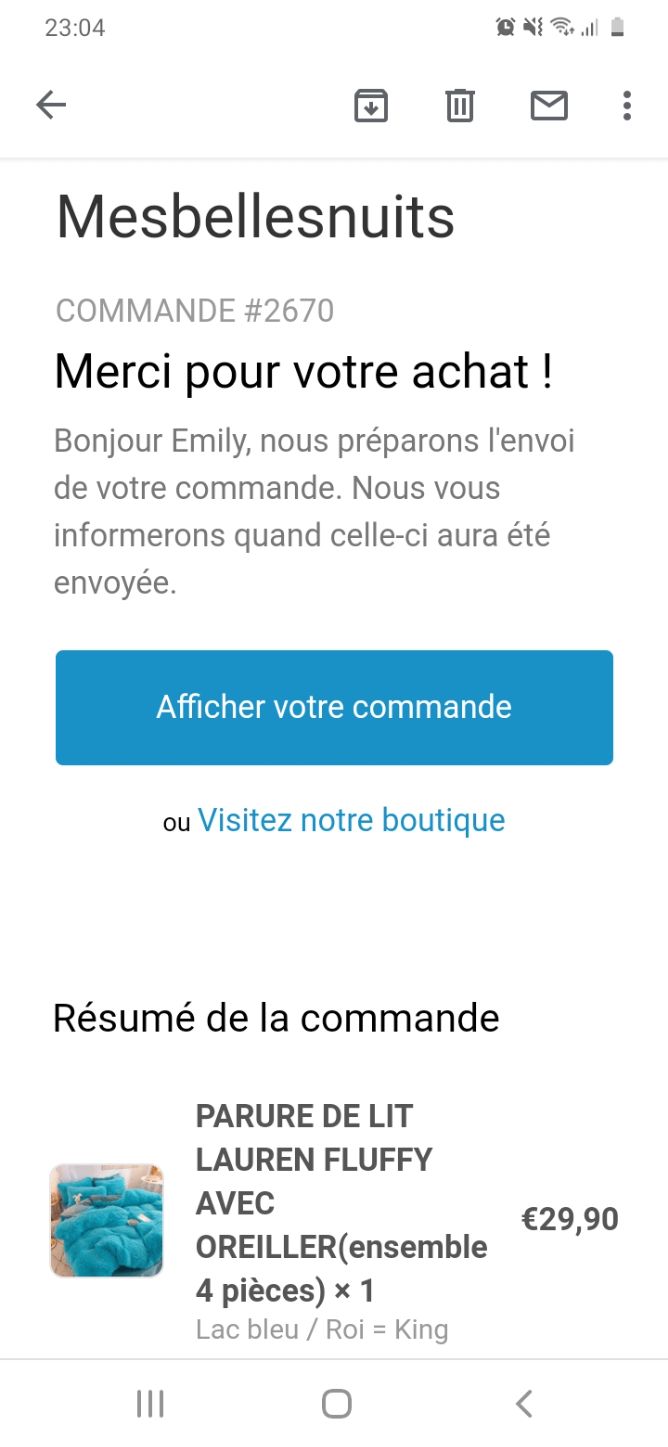668x1447 pixels.
Task: Mark the email as unread
Action: pyautogui.click(x=549, y=105)
